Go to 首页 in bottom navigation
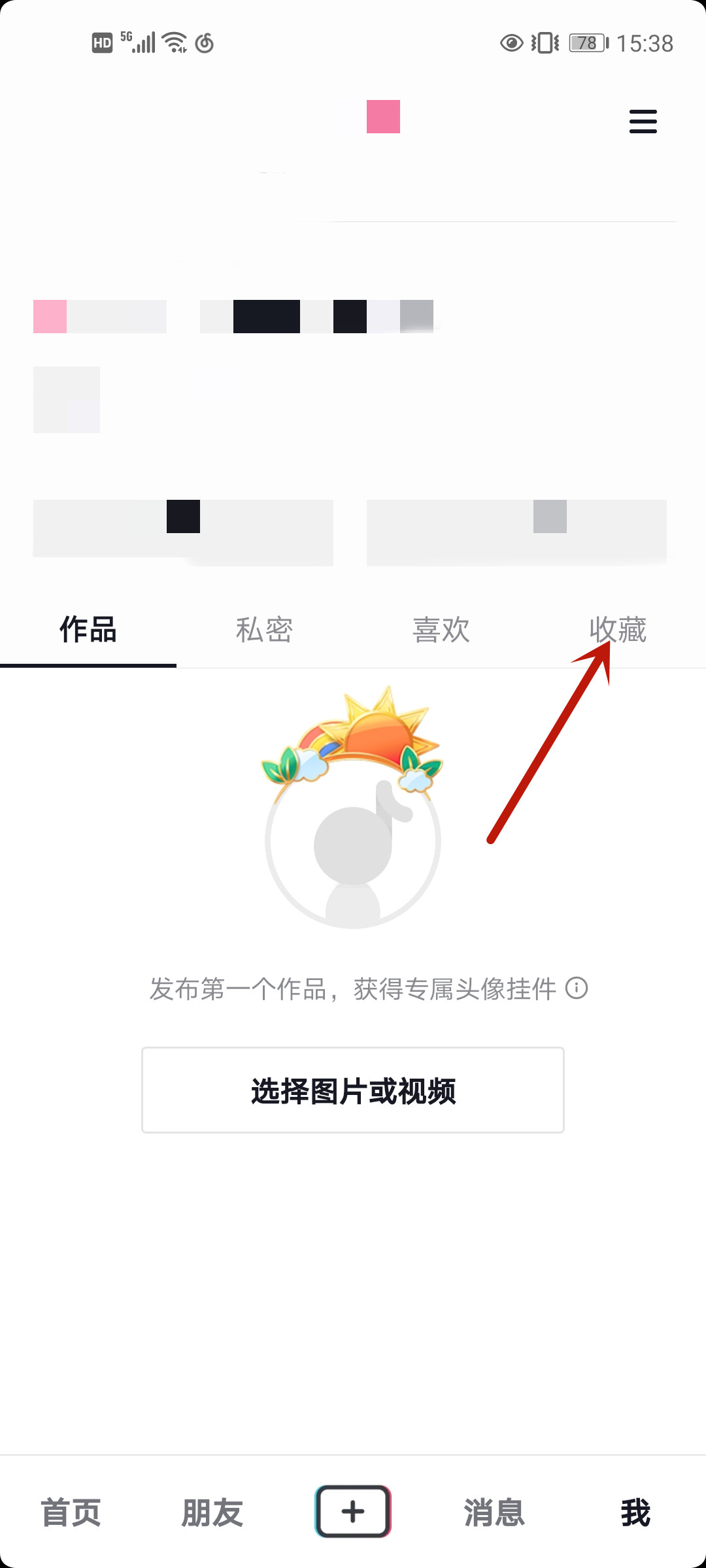Viewport: 706px width, 1568px height. (71, 1512)
